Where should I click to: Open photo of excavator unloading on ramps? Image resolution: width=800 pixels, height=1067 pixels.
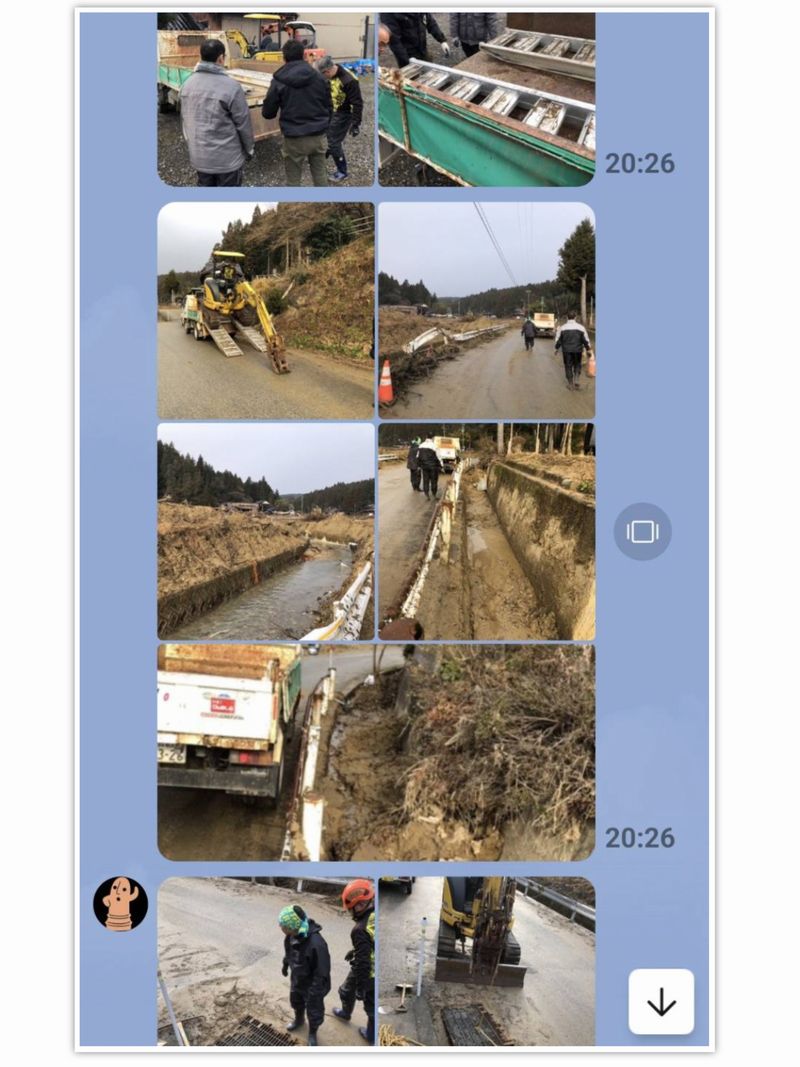265,310
